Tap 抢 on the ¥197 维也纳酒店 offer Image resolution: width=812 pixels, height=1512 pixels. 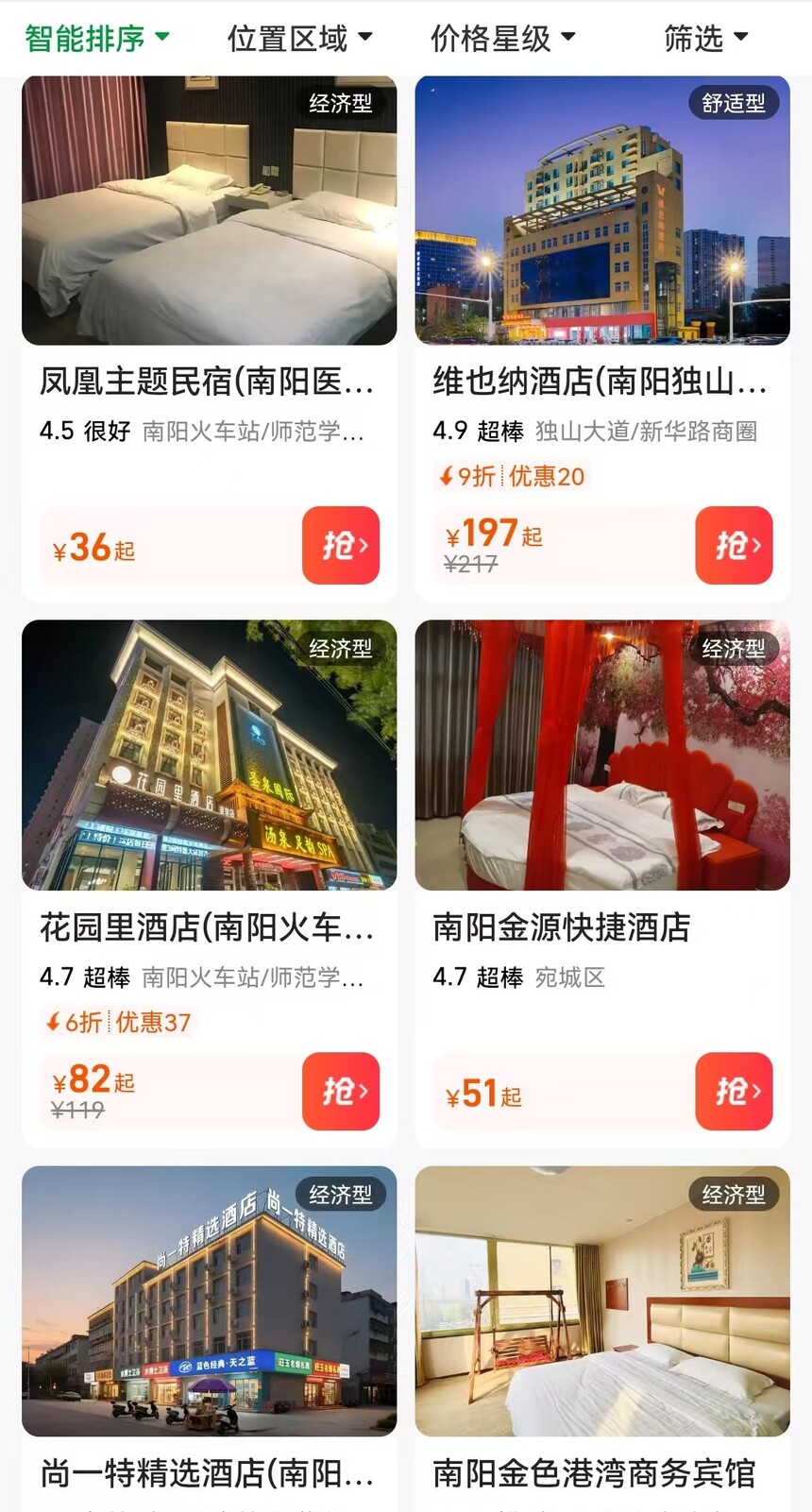click(x=734, y=546)
